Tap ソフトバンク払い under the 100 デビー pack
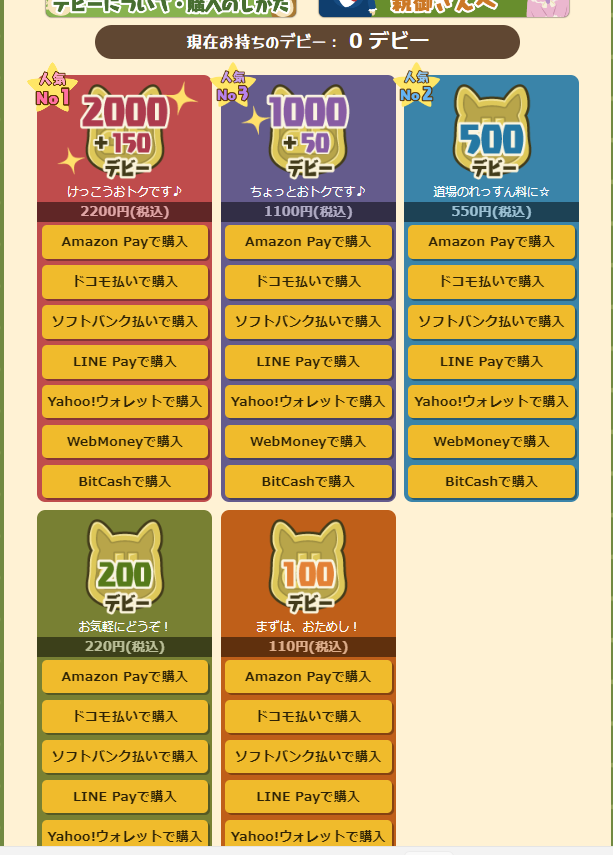Image resolution: width=613 pixels, height=855 pixels. (308, 757)
